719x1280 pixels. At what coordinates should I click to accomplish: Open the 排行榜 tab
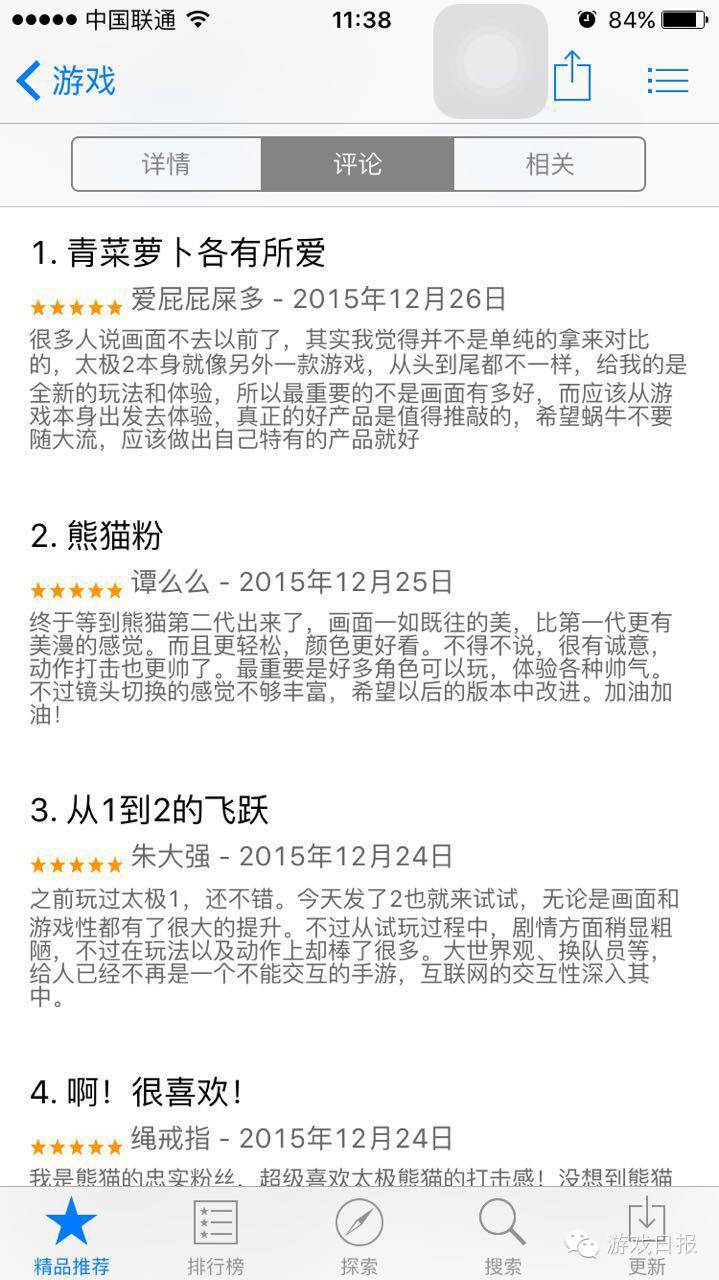coord(215,1236)
